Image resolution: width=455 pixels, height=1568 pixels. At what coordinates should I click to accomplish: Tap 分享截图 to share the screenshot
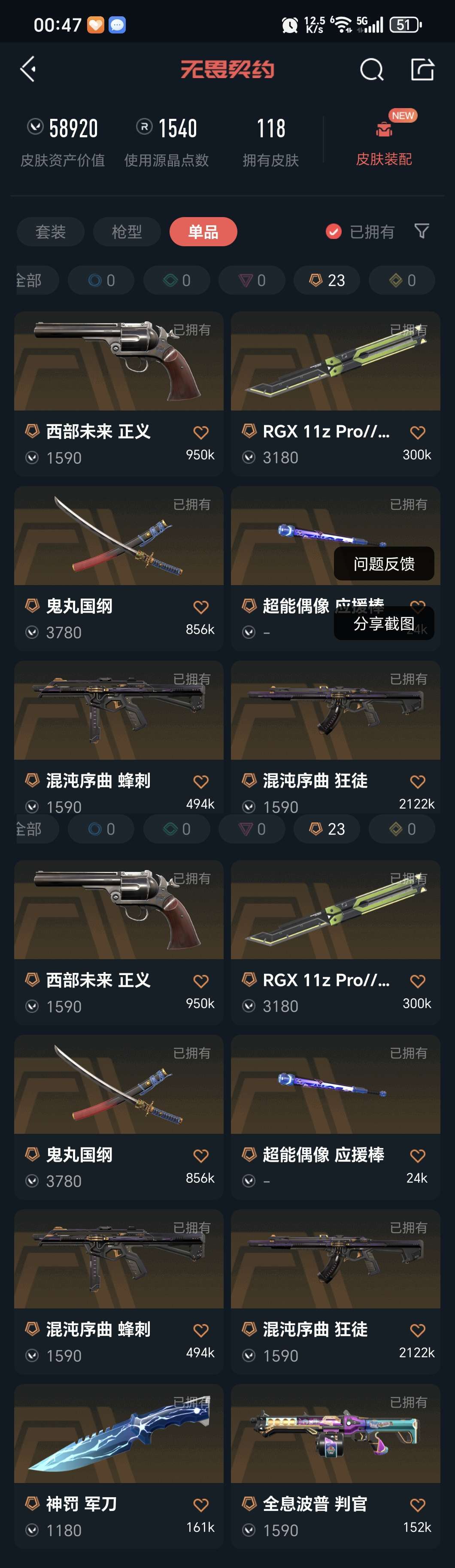click(384, 623)
